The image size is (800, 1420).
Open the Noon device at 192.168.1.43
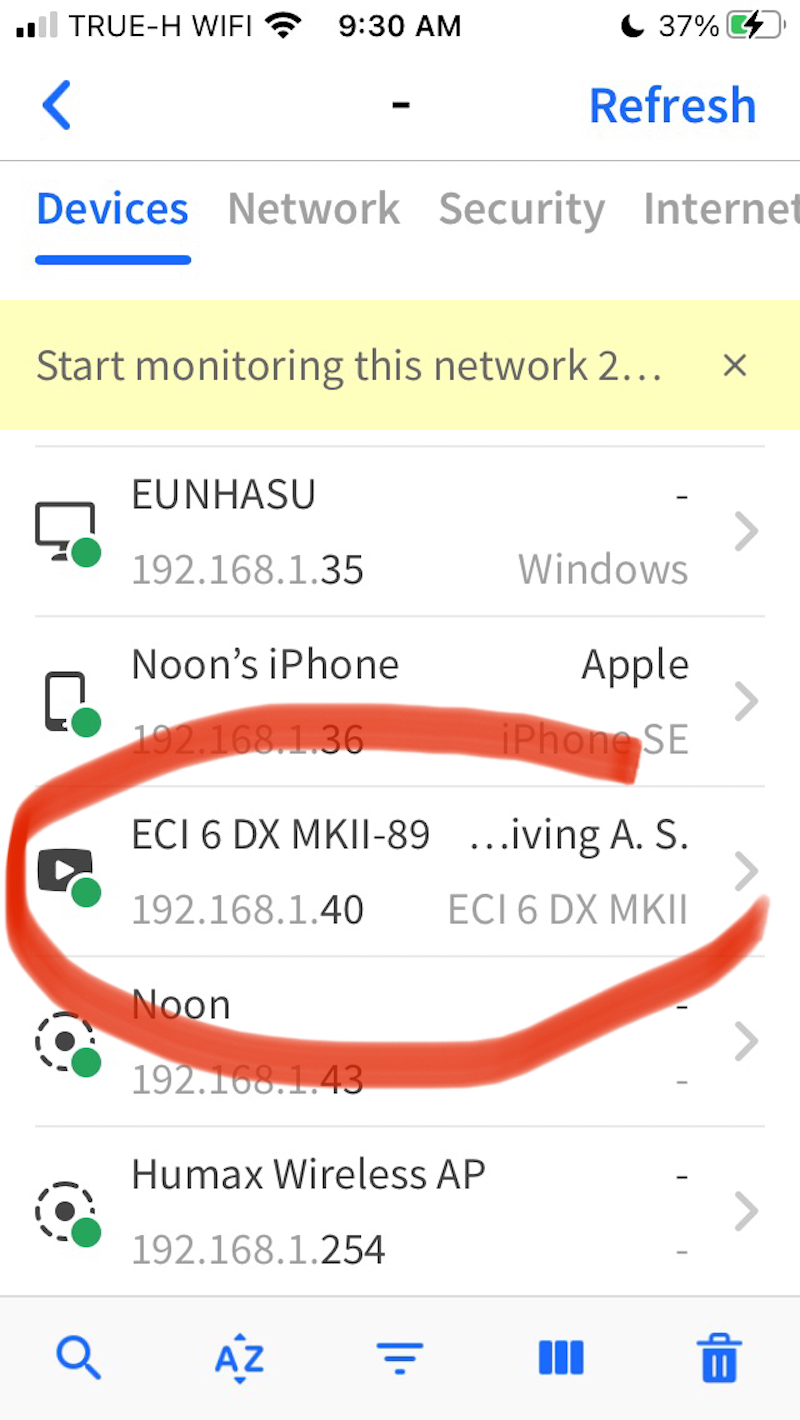point(400,1042)
